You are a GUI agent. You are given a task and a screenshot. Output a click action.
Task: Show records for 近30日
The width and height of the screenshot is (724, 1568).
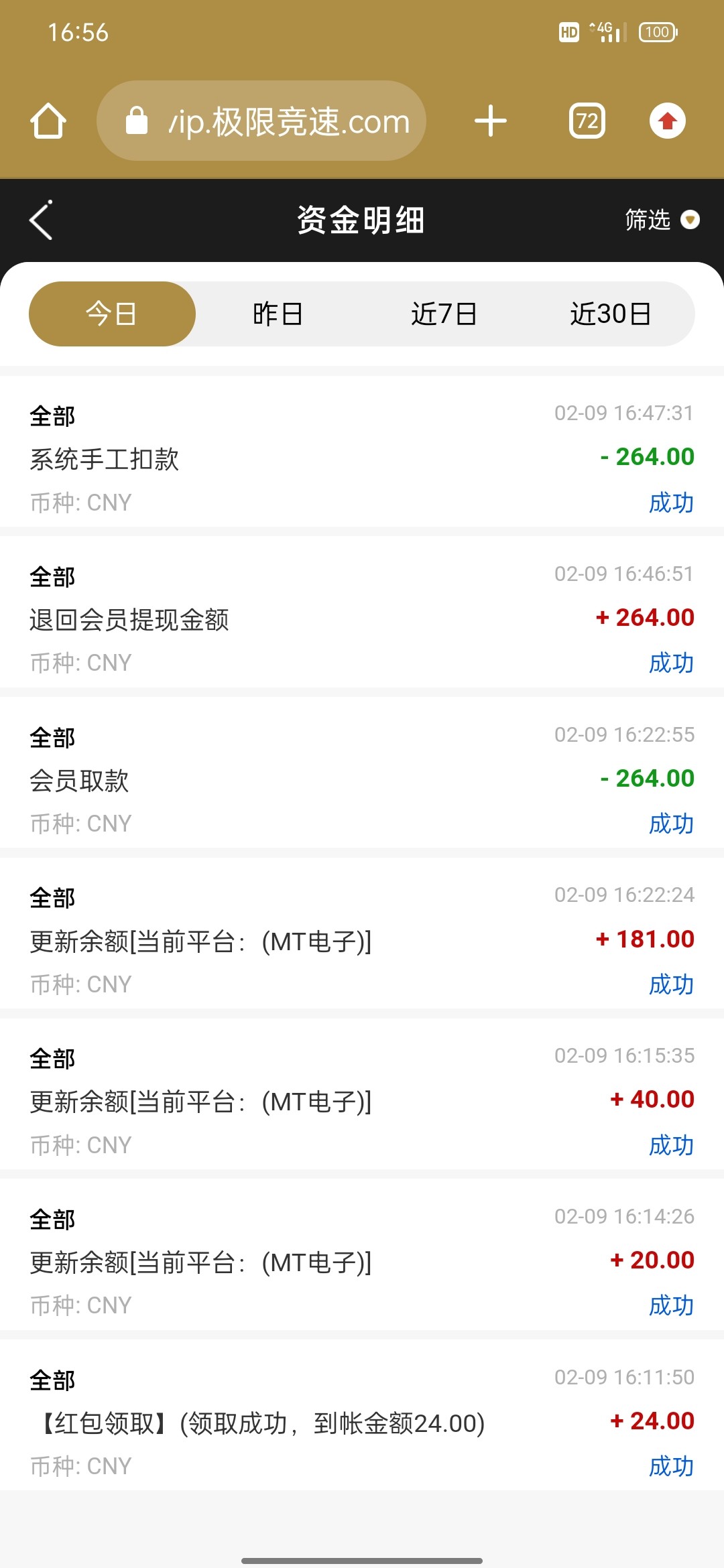tap(610, 314)
